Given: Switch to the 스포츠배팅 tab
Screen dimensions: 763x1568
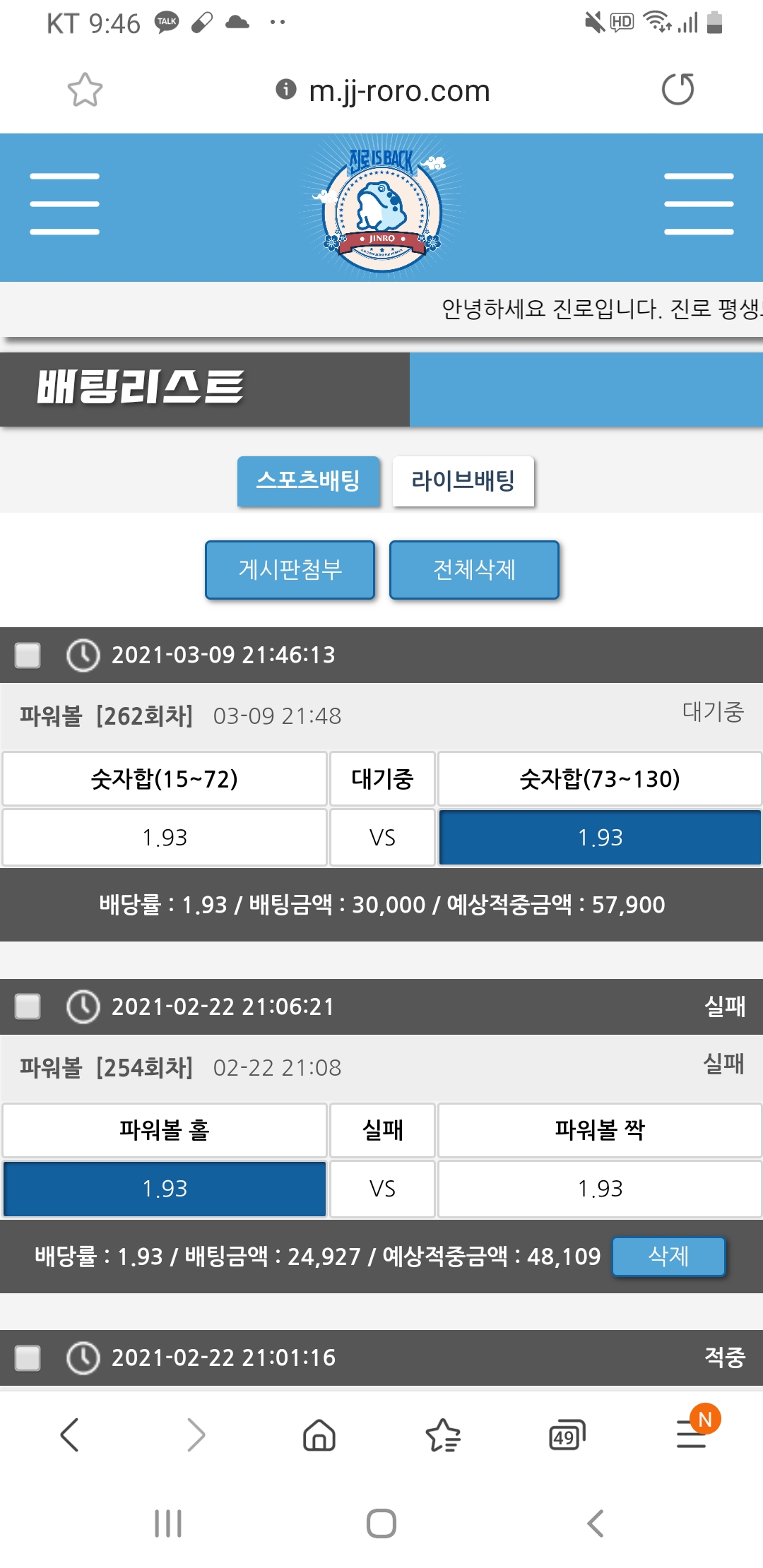Looking at the screenshot, I should 308,481.
